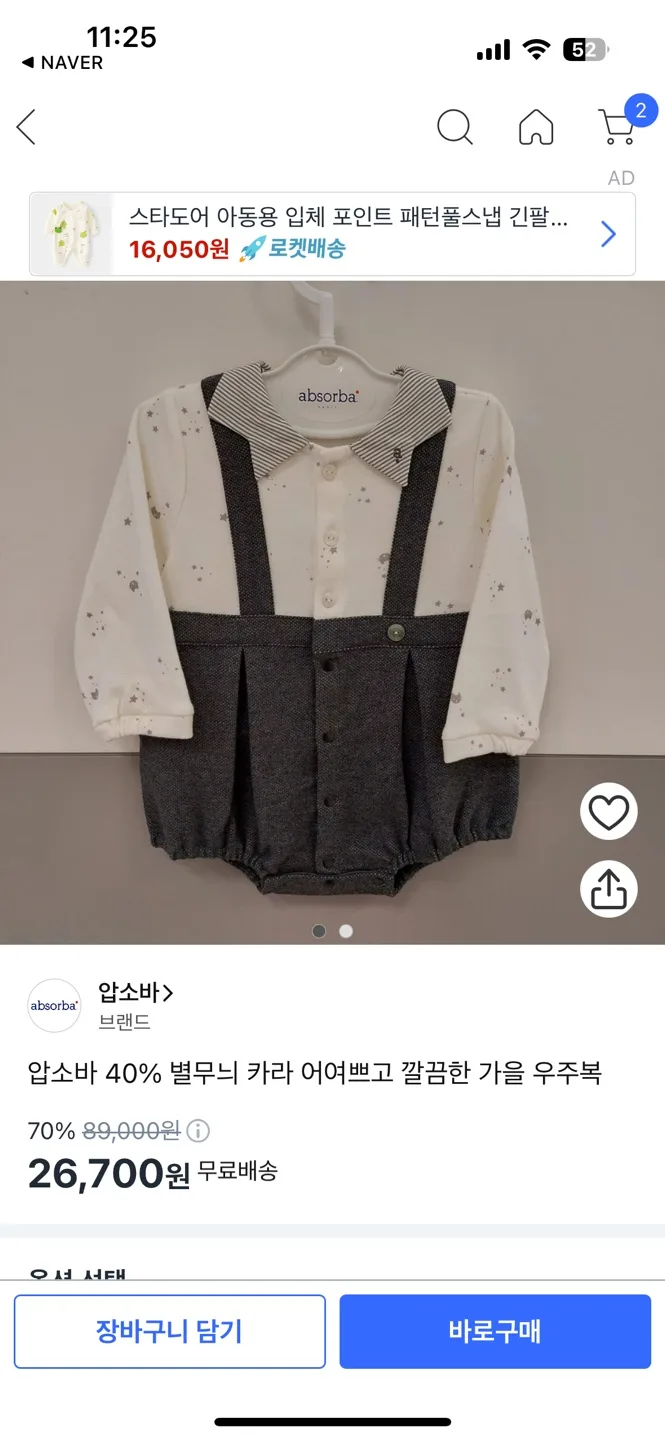View price info icon next to 89,000원

click(199, 1131)
